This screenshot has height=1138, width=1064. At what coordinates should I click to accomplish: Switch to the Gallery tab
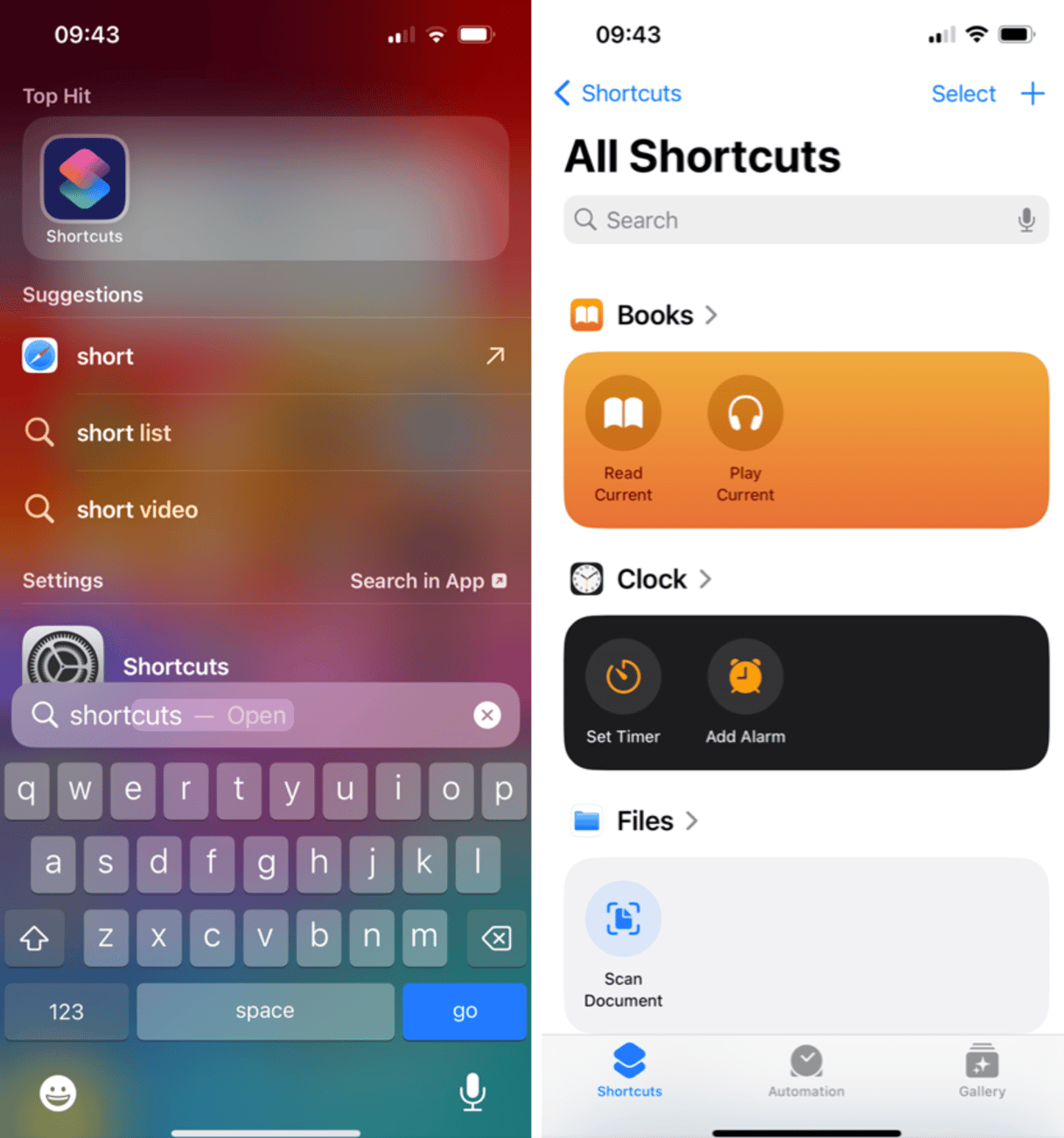982,1071
